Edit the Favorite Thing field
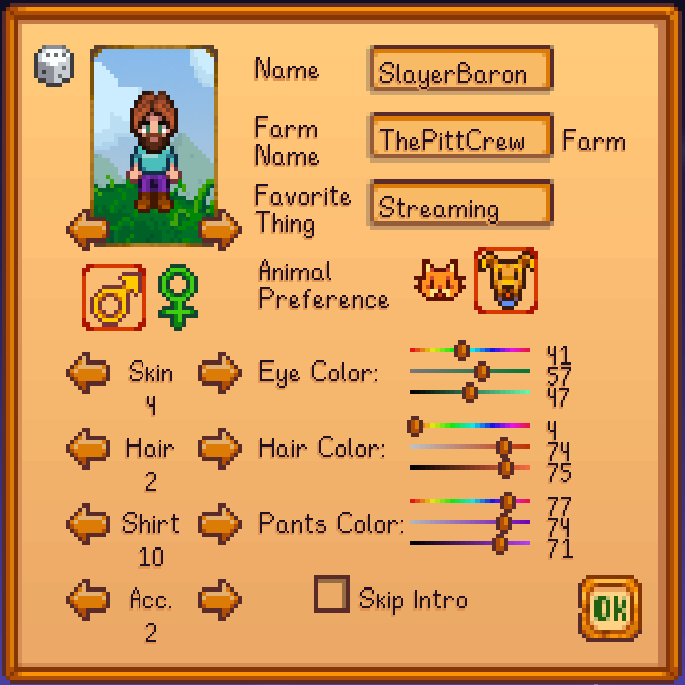685x685 pixels. [x=460, y=207]
